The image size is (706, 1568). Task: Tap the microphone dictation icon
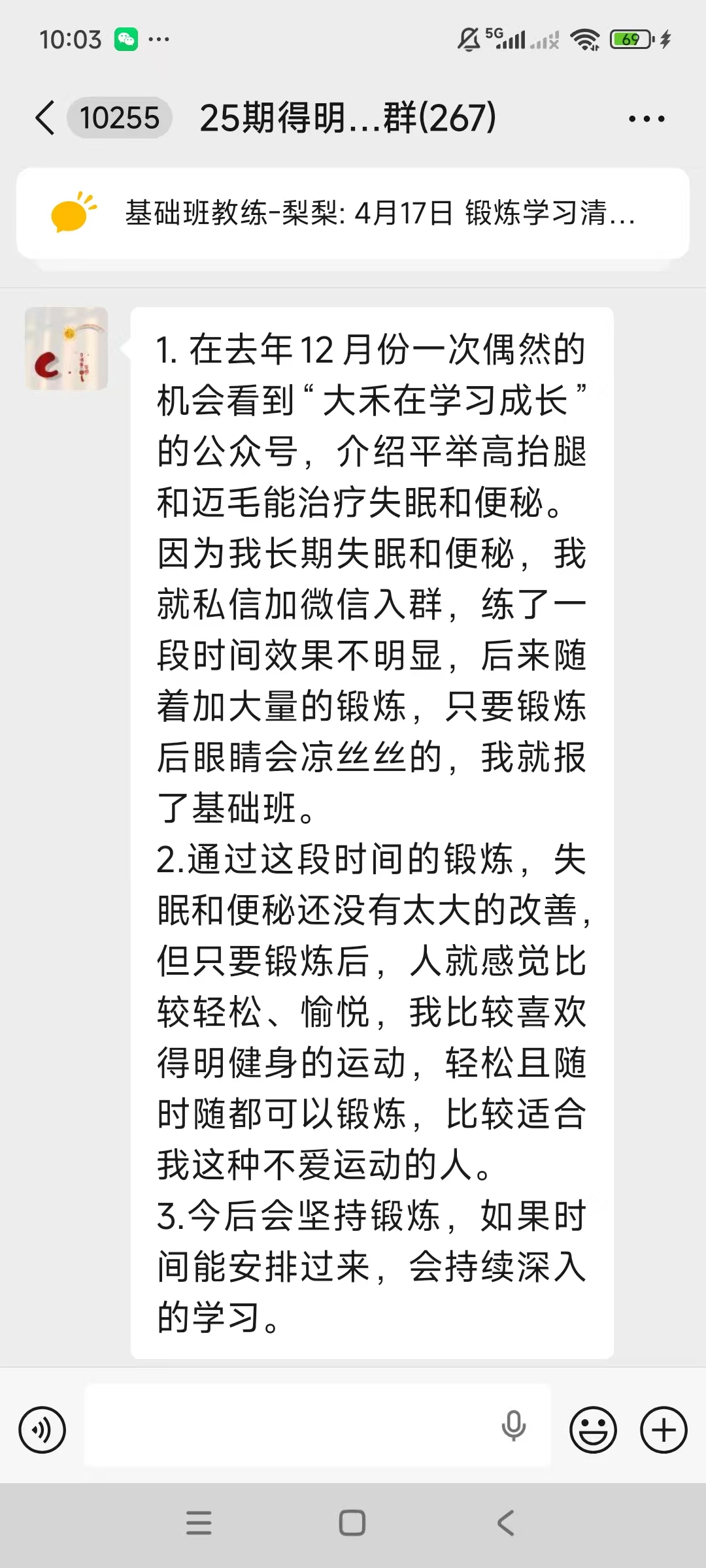click(513, 1426)
